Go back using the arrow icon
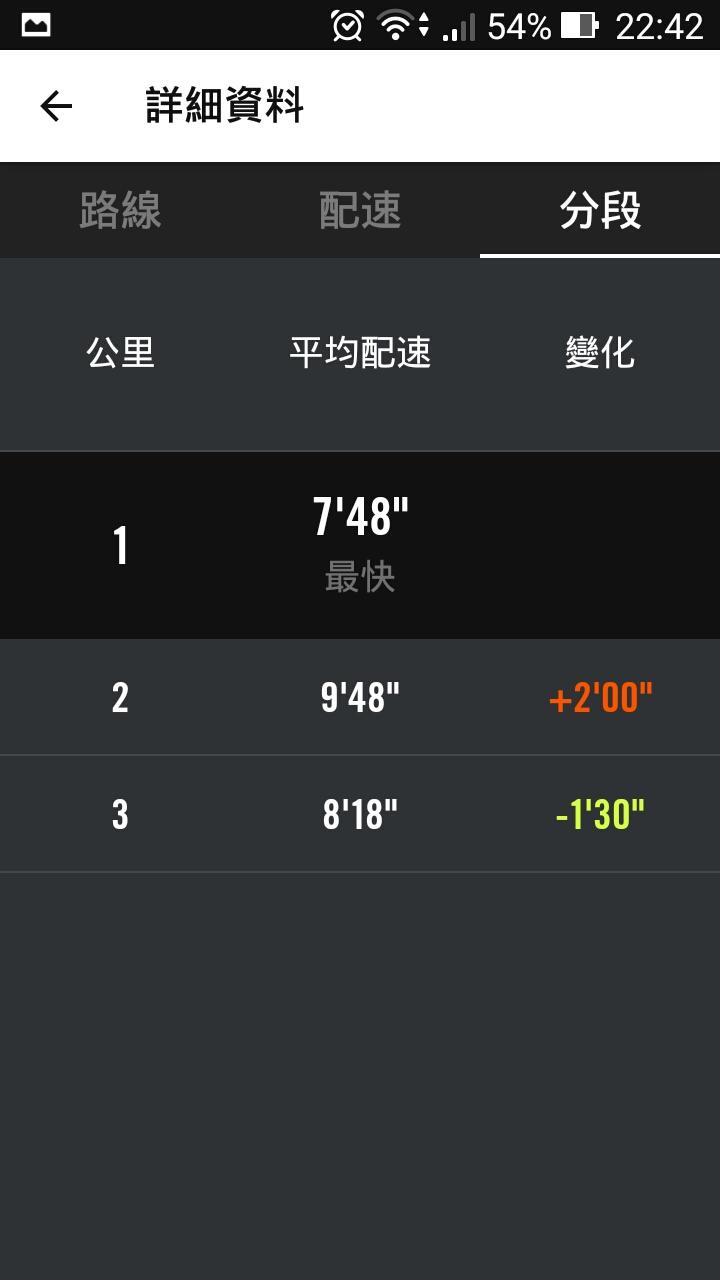The image size is (720, 1280). click(x=56, y=106)
